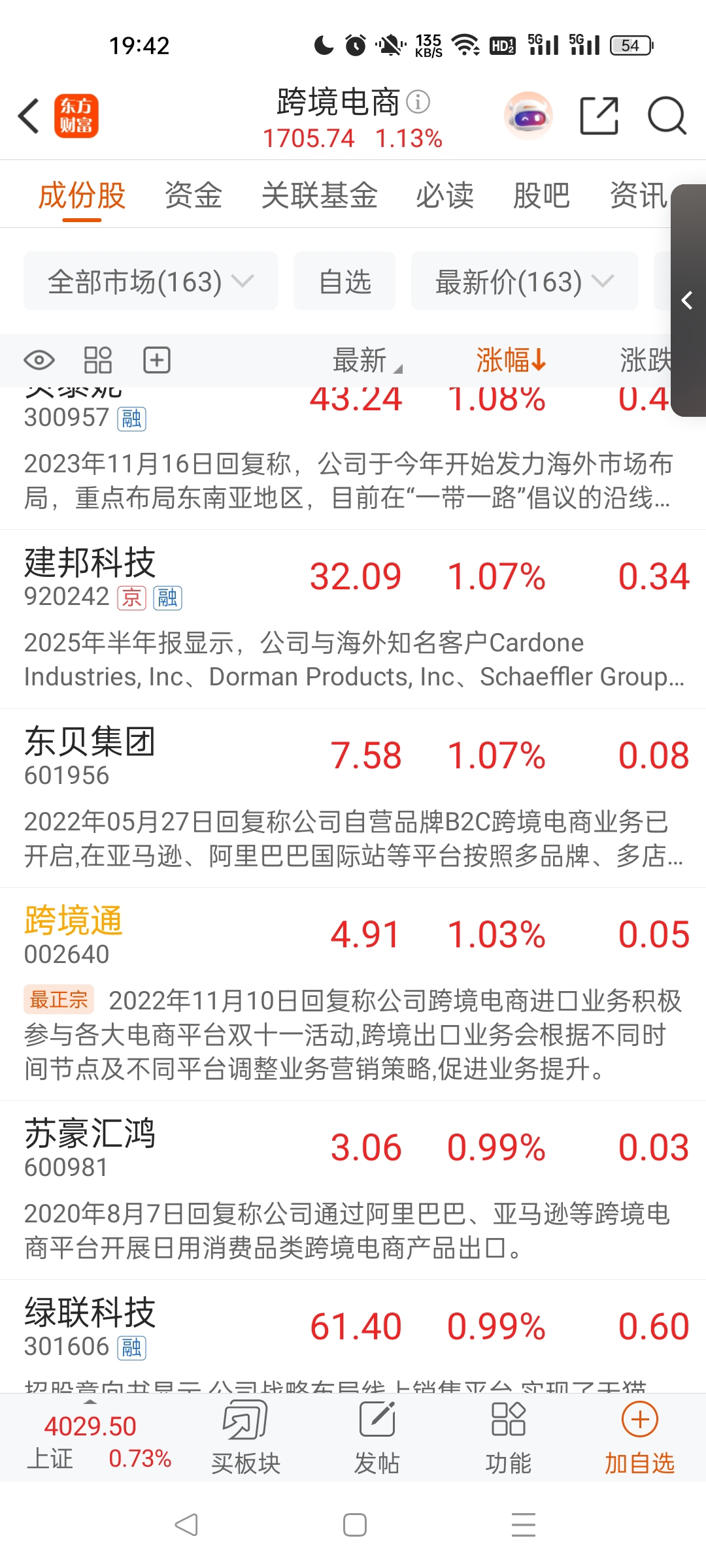This screenshot has width=706, height=1568.
Task: Expand the 最新价(163) dropdown
Action: 524,282
